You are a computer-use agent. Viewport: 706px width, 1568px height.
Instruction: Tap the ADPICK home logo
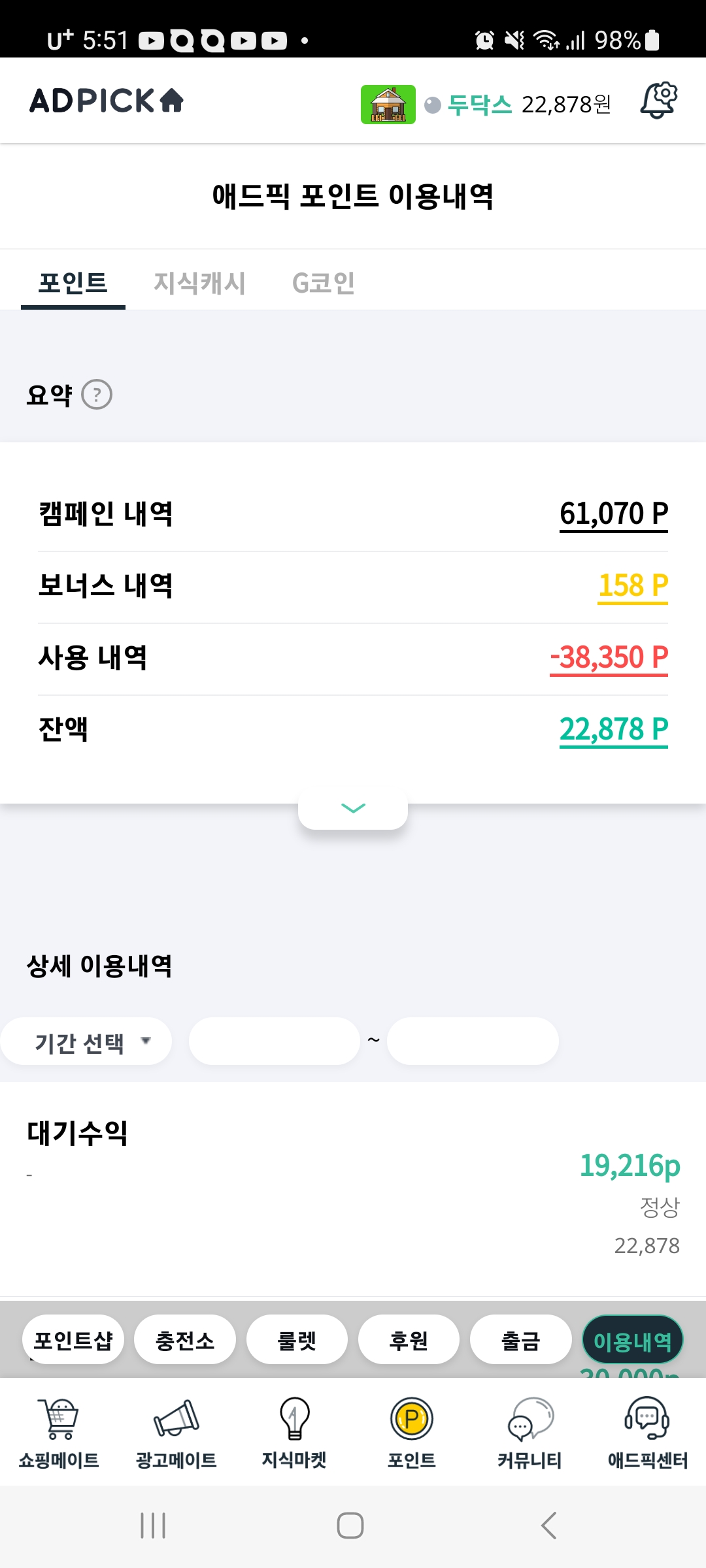click(107, 101)
